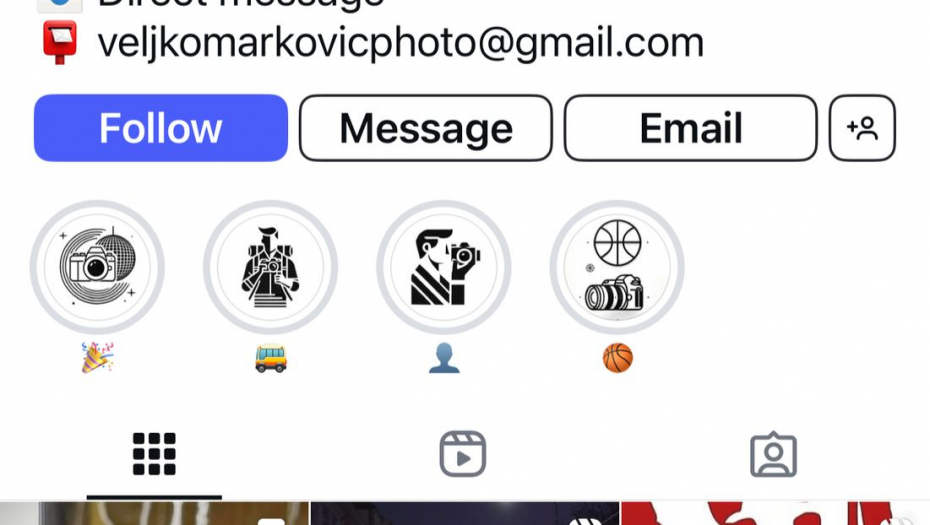The height and width of the screenshot is (525, 930).
Task: Open suggested accounts via add-person icon
Action: [x=862, y=128]
